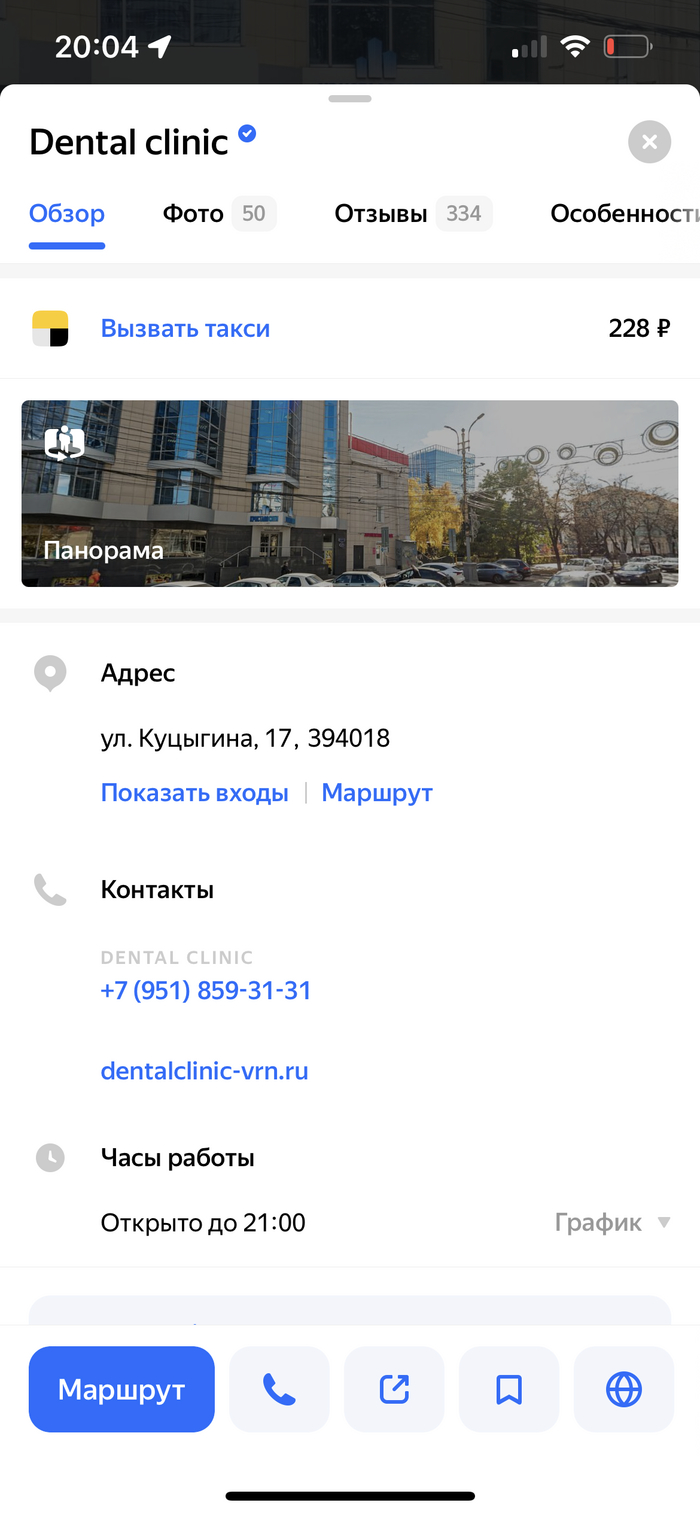The image size is (700, 1515).
Task: Select the Особенности tab
Action: pyautogui.click(x=622, y=213)
